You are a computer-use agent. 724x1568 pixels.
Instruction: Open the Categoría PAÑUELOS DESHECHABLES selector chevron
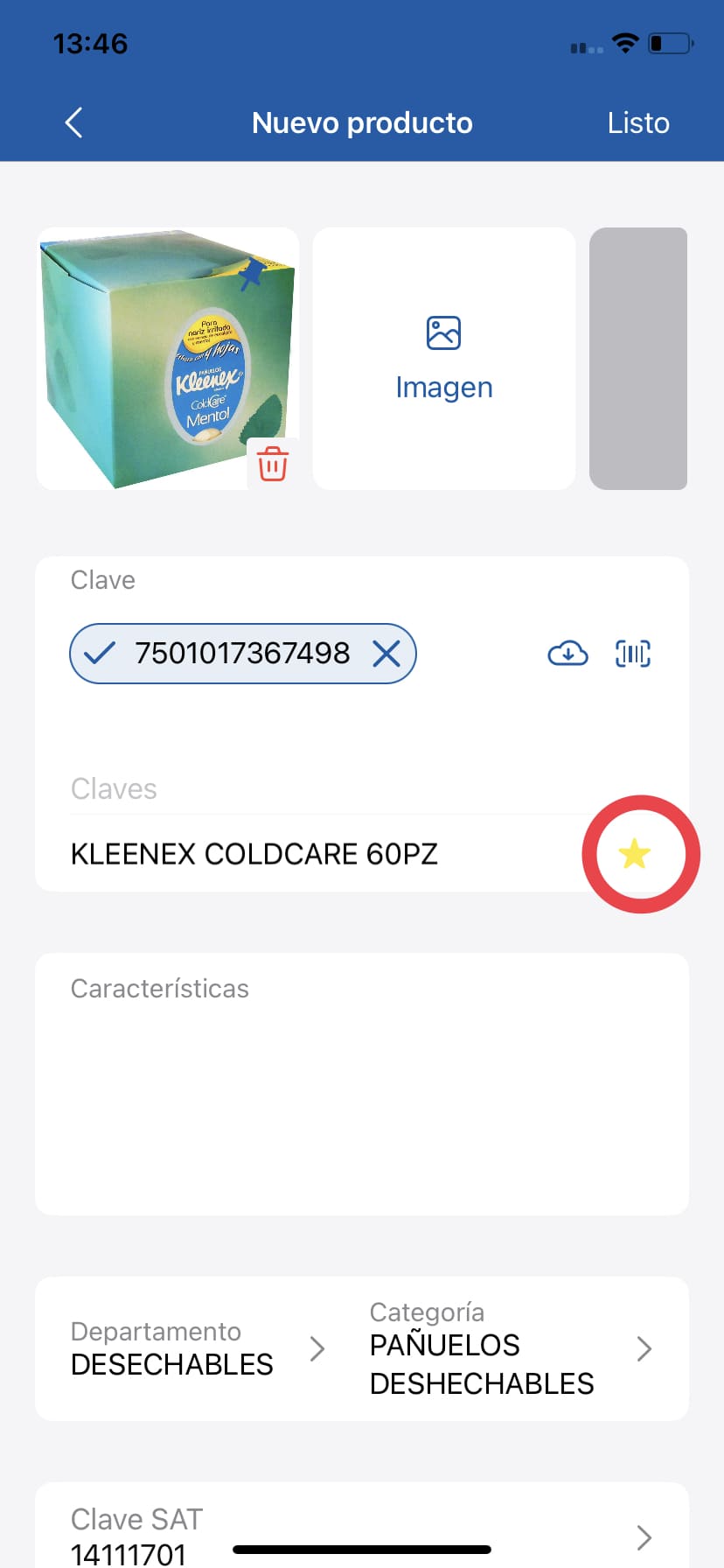[x=644, y=1349]
